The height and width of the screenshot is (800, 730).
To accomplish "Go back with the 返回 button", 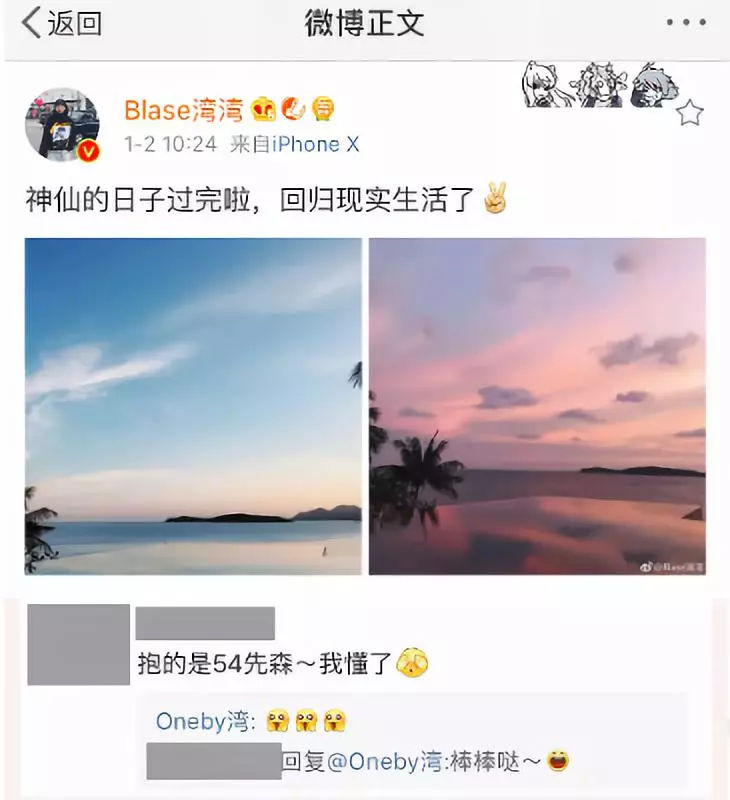I will coord(62,24).
